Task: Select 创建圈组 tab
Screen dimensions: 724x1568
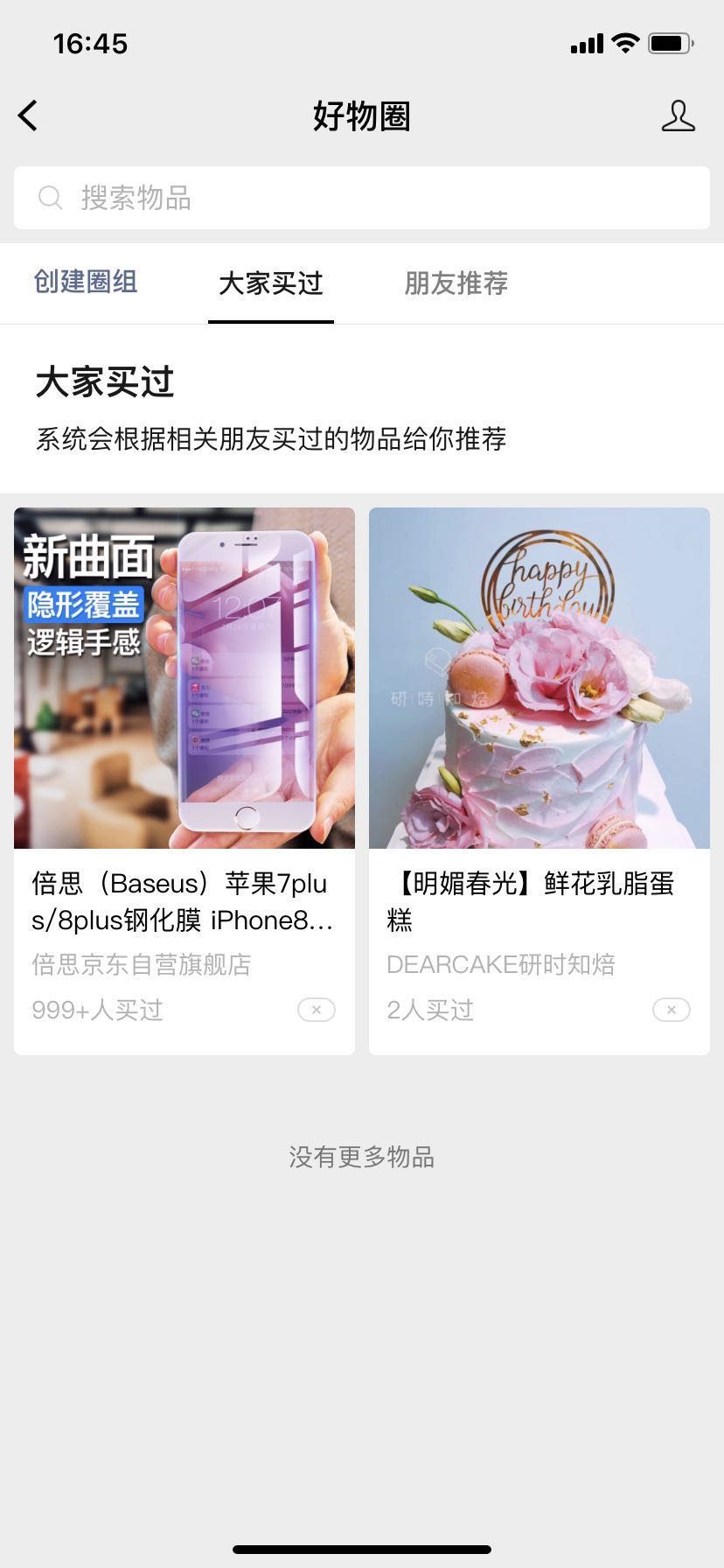Action: pos(86,283)
